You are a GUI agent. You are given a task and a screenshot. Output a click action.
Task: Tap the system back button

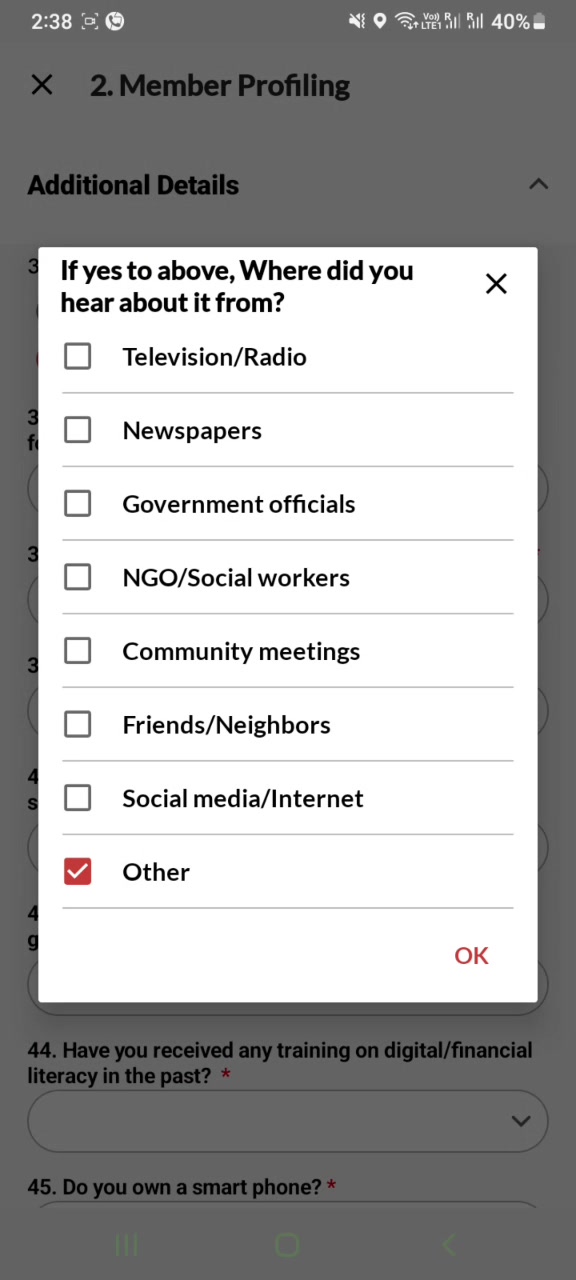point(448,1244)
